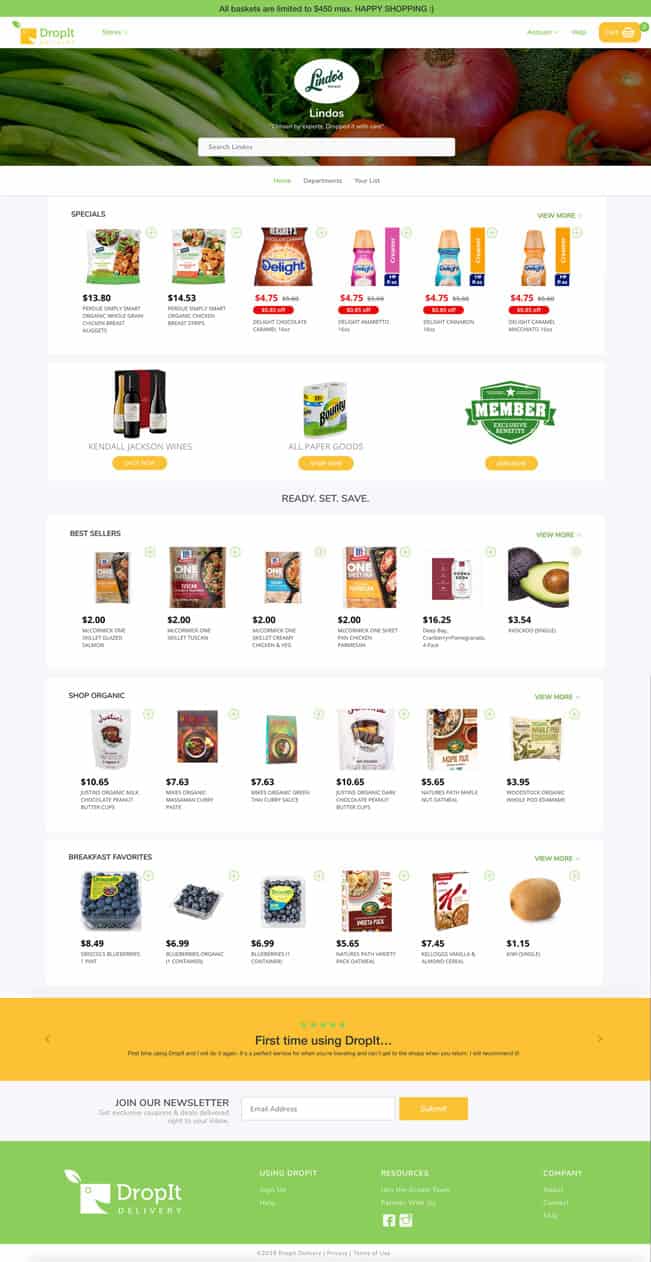Open the Cart button
The width and height of the screenshot is (651, 1262).
click(619, 32)
